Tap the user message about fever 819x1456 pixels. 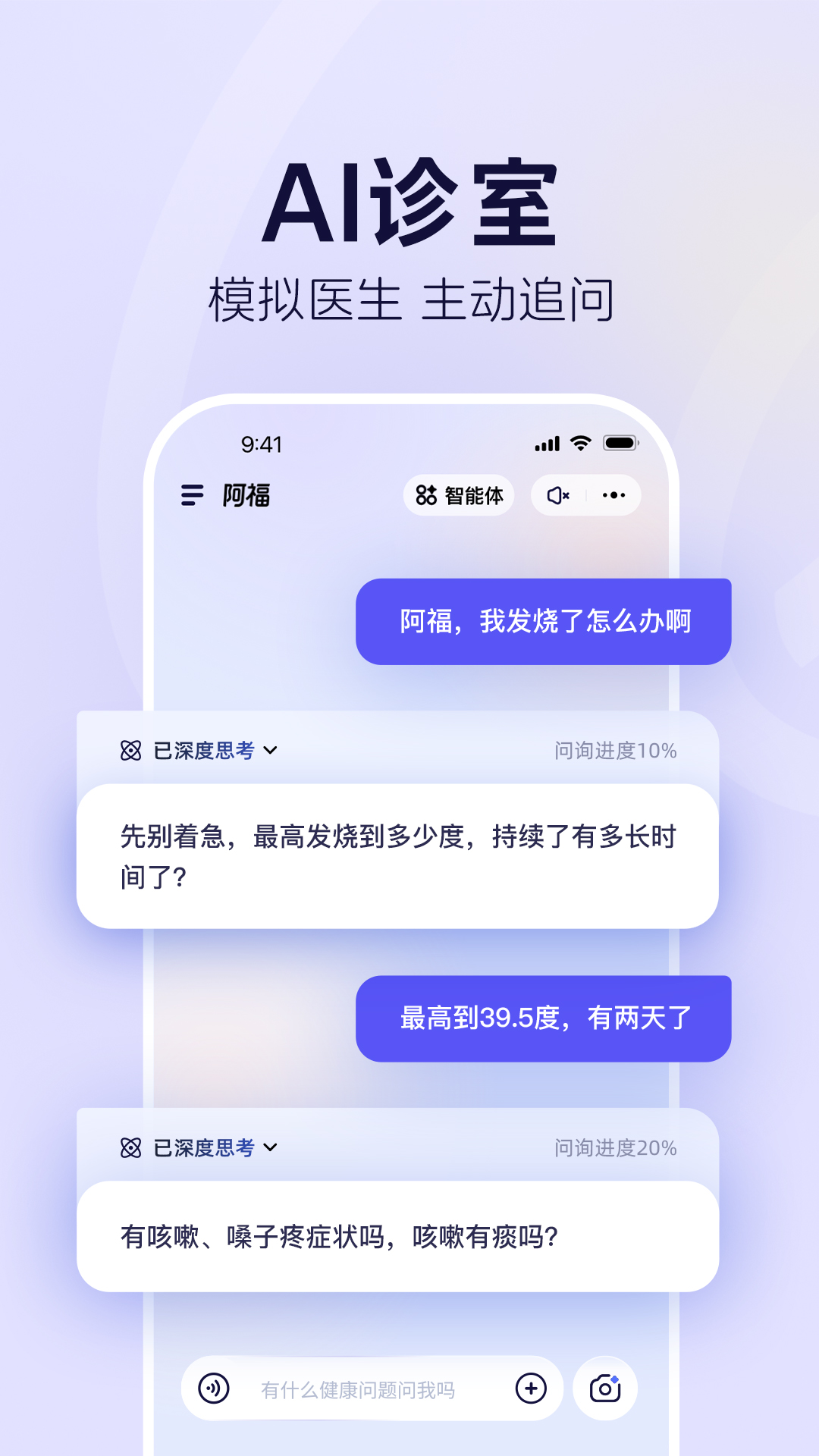pos(543,621)
